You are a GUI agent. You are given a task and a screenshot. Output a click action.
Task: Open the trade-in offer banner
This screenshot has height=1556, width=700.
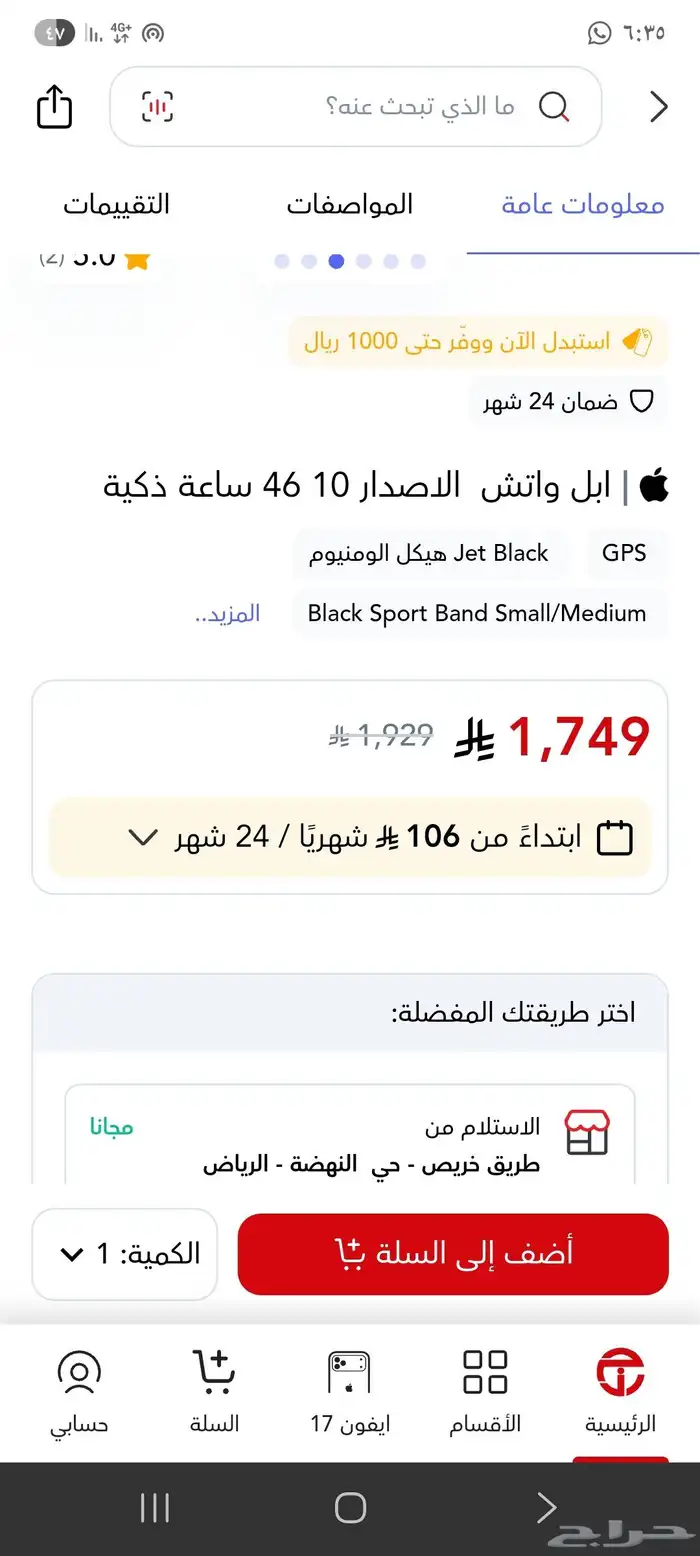478,342
